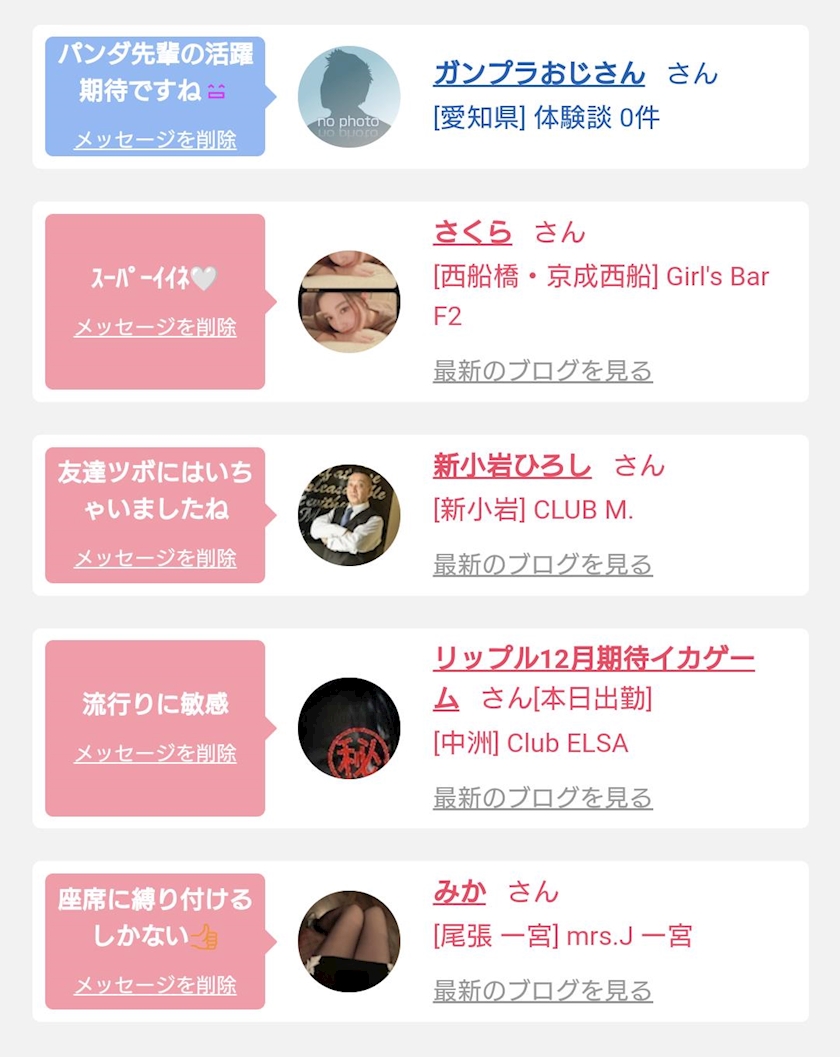Delete the パンダ先輩の活躍期待ですね message
Image resolution: width=840 pixels, height=1057 pixels.
(x=155, y=140)
